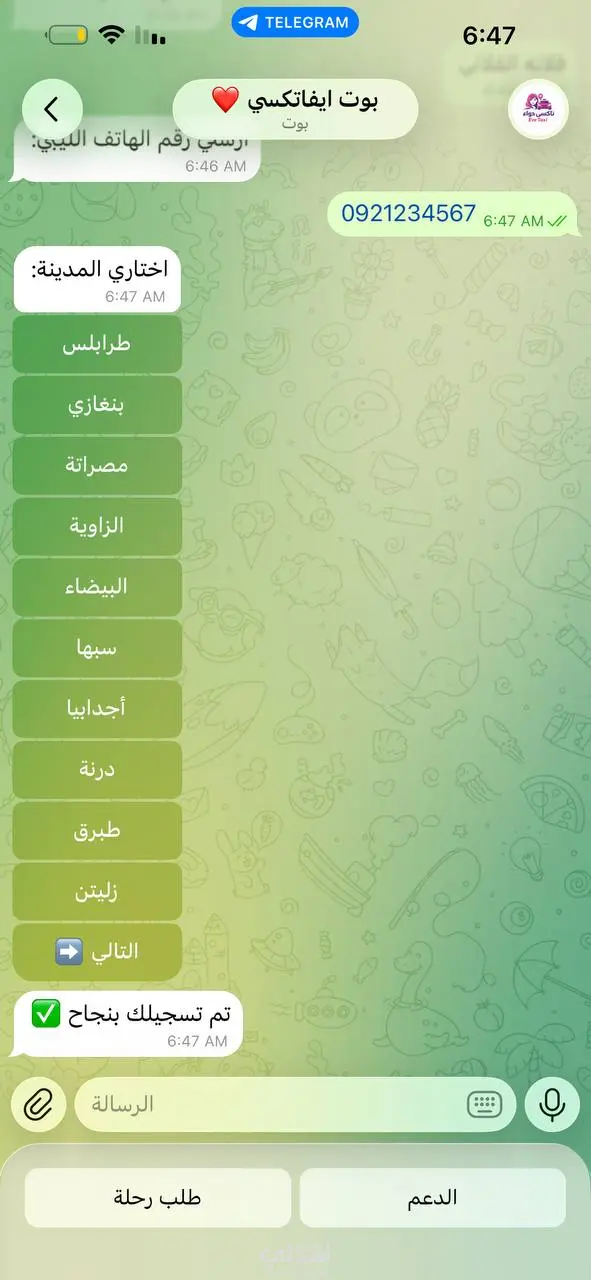Switch to keyboard using the keyboard icon
This screenshot has height=1280, width=591.
click(484, 1104)
